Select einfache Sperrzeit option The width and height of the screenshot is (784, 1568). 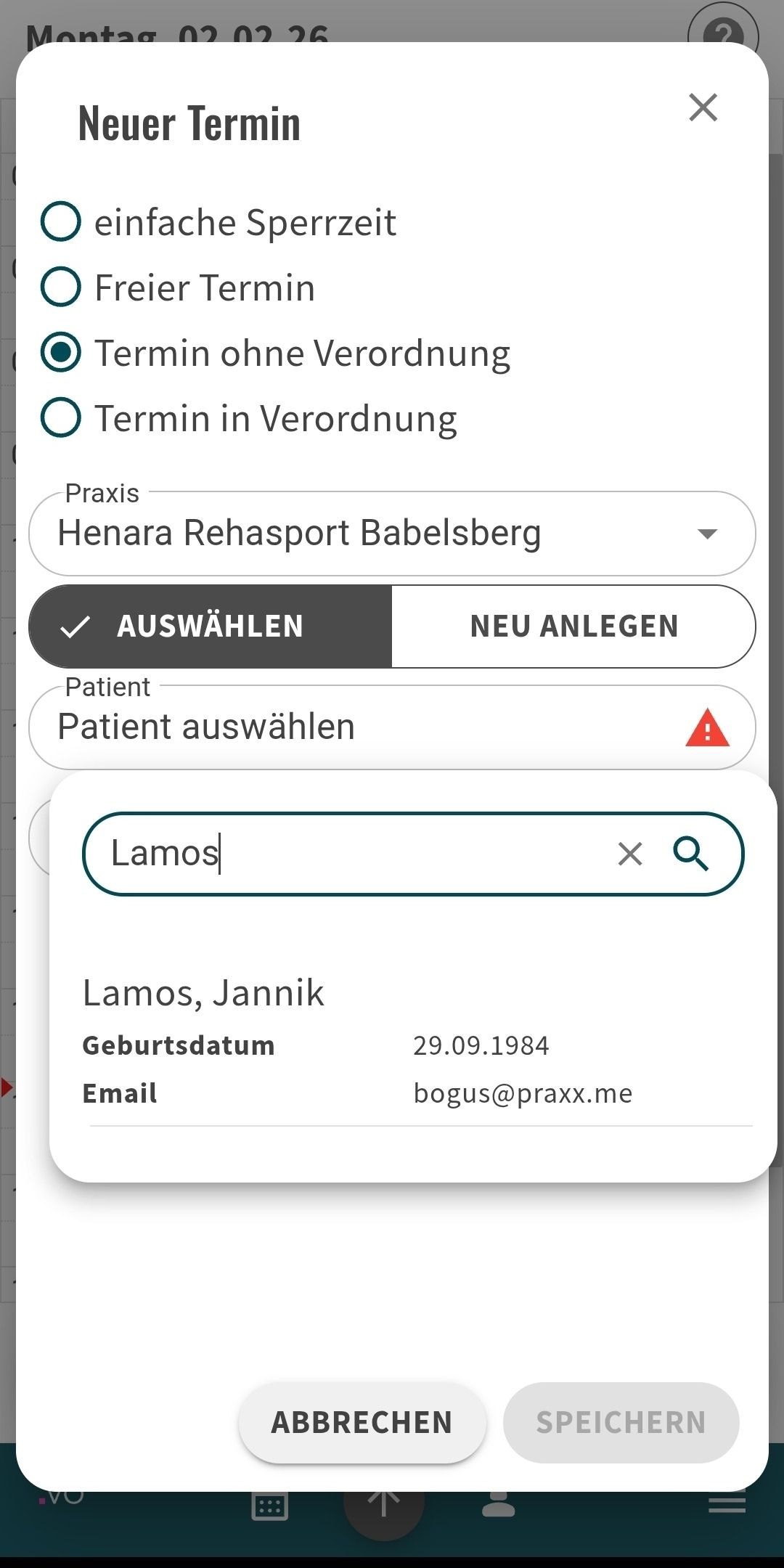(x=61, y=221)
